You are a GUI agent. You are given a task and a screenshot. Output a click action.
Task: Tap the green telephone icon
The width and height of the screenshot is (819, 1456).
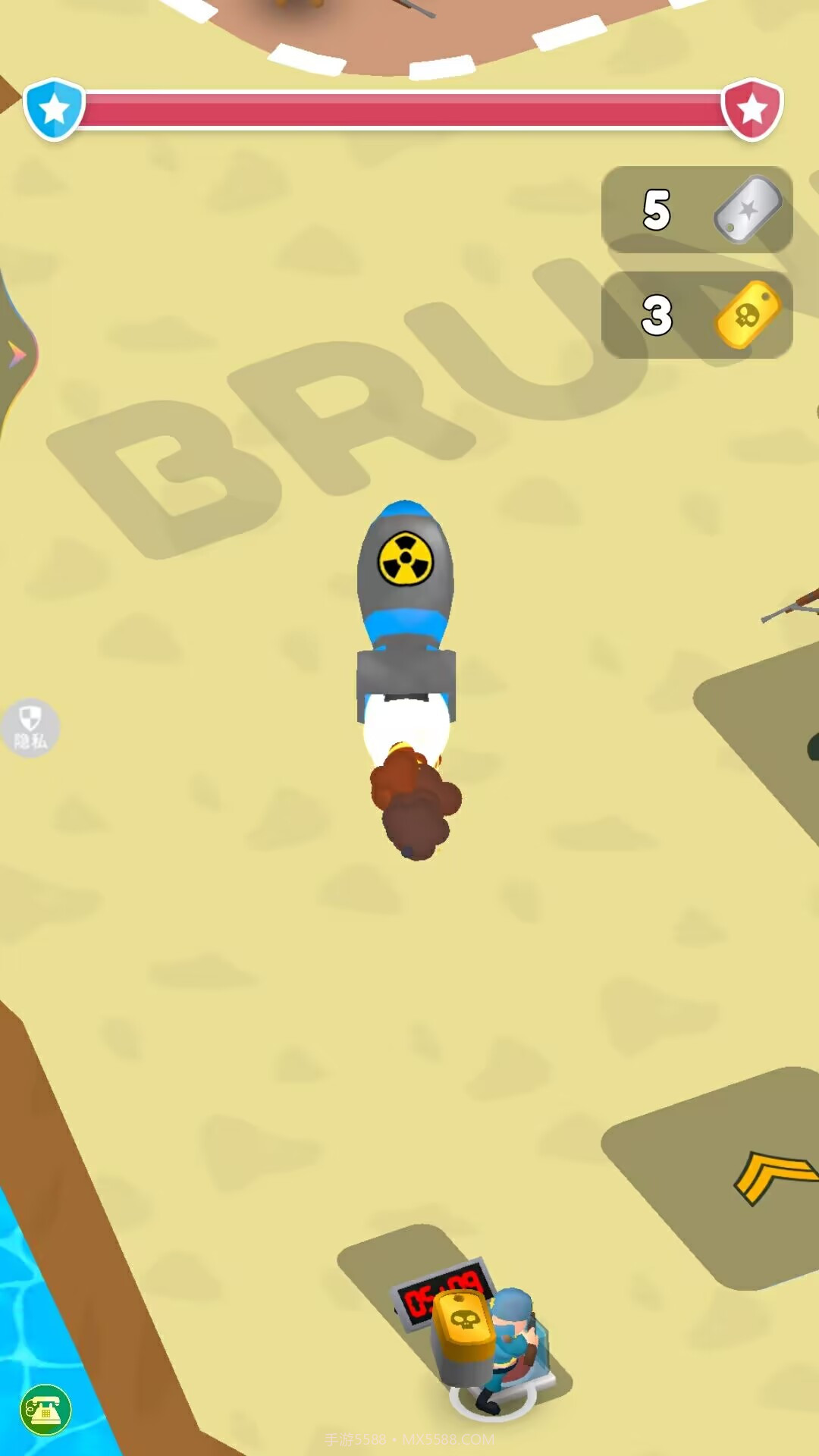coord(45,1410)
